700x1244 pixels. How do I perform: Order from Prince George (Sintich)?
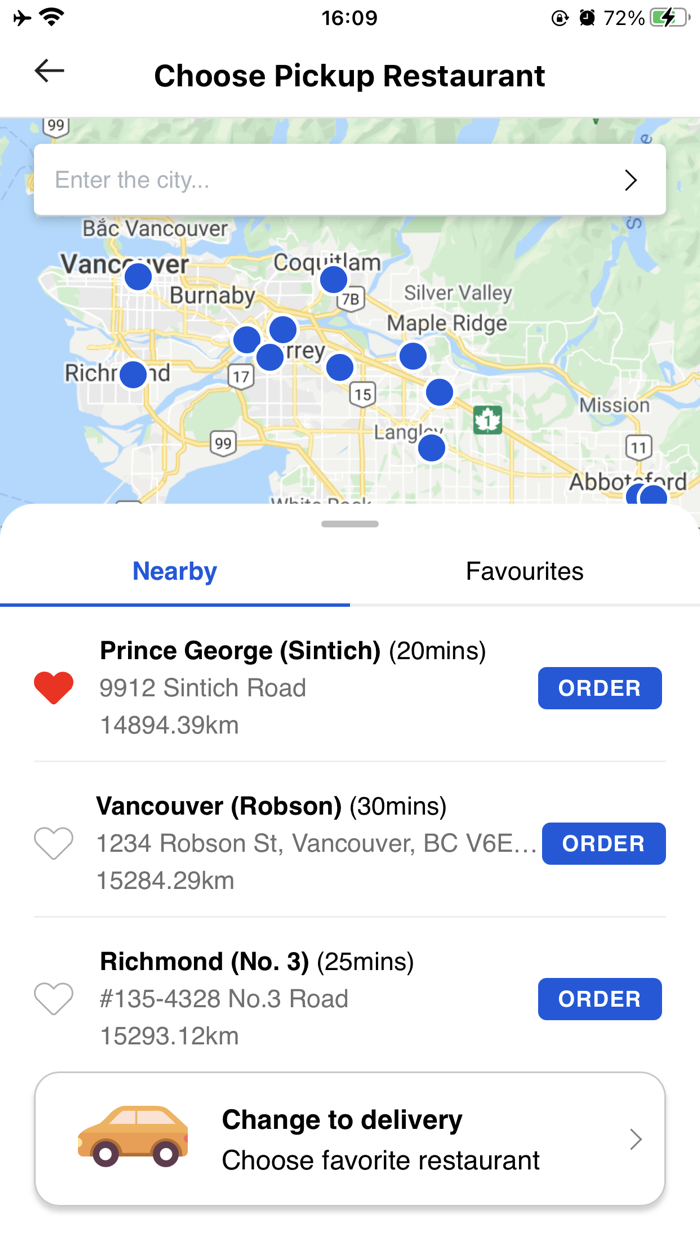coord(599,688)
